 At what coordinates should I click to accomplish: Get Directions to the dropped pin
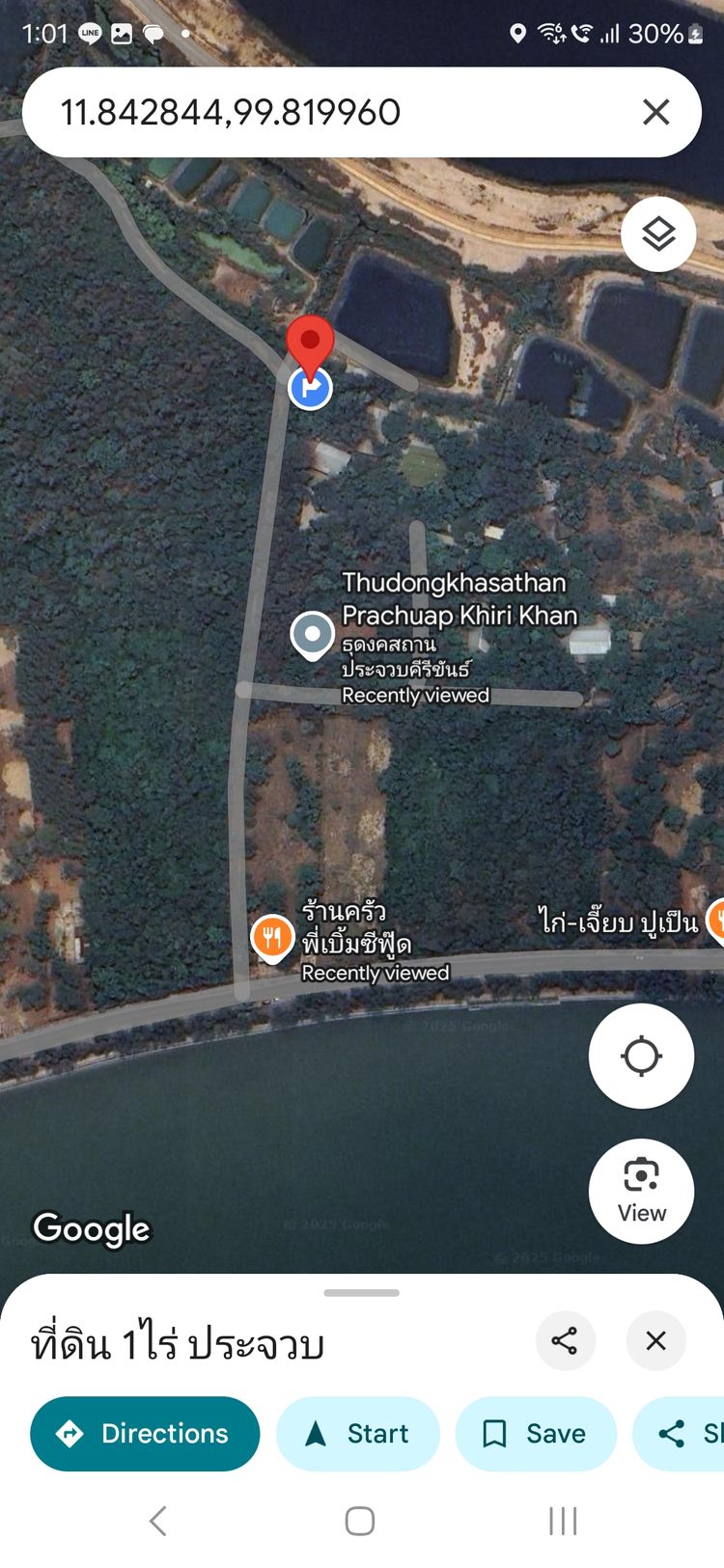click(x=145, y=1433)
